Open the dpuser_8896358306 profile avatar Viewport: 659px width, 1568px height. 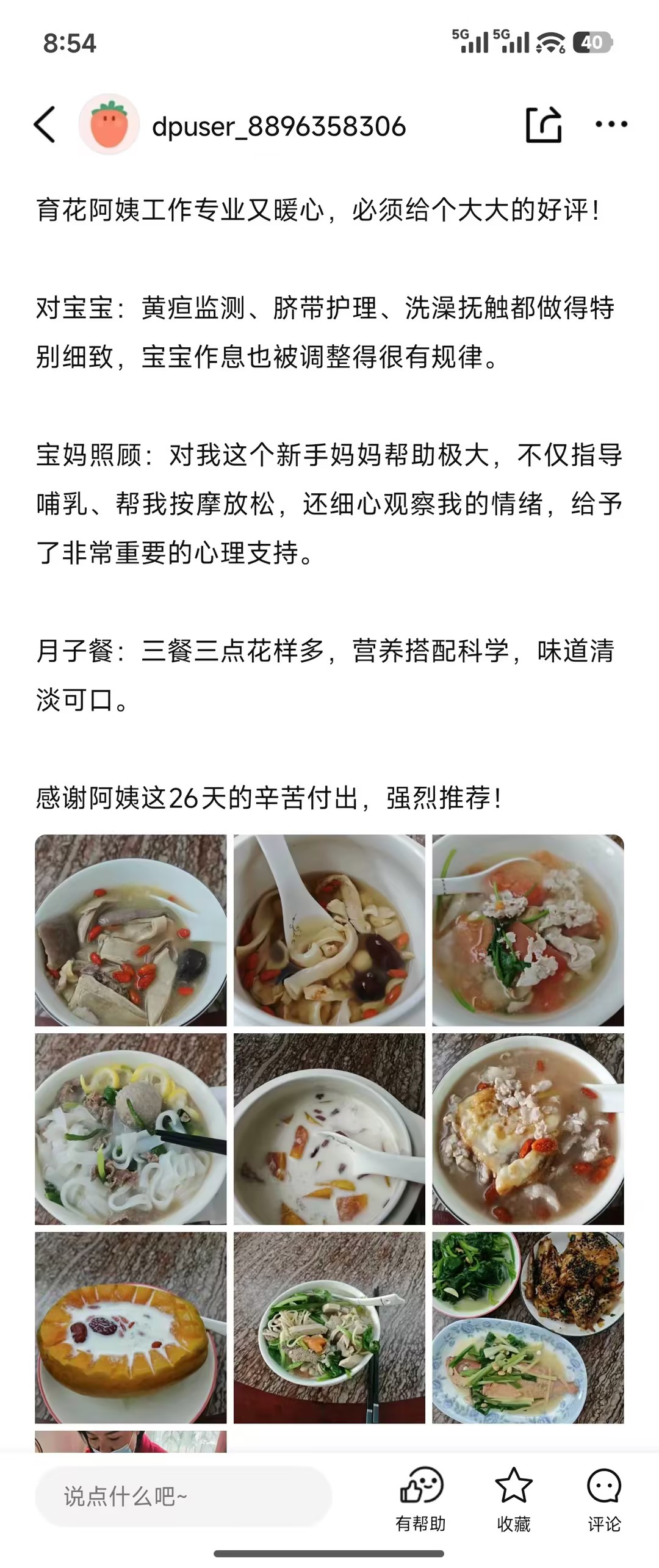point(109,125)
